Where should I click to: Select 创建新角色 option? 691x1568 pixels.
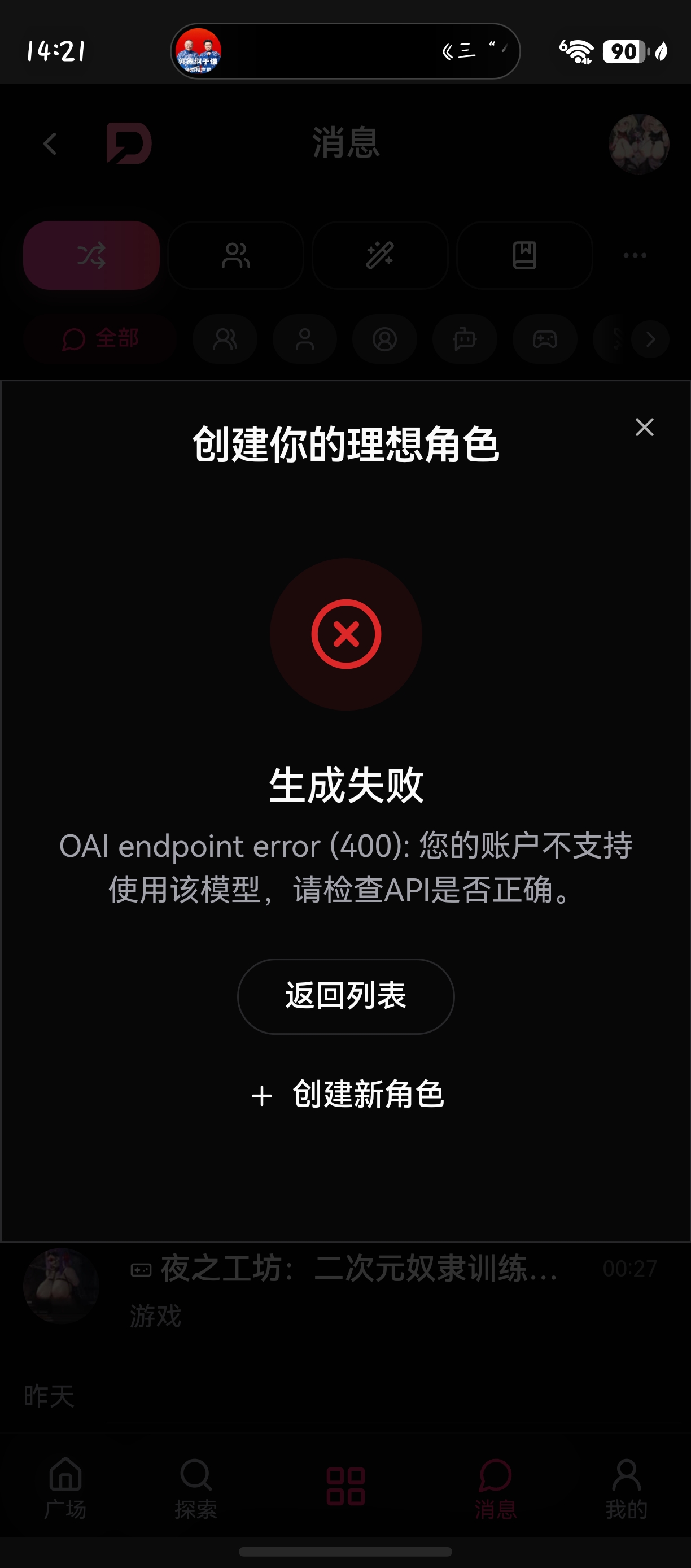coord(347,1095)
